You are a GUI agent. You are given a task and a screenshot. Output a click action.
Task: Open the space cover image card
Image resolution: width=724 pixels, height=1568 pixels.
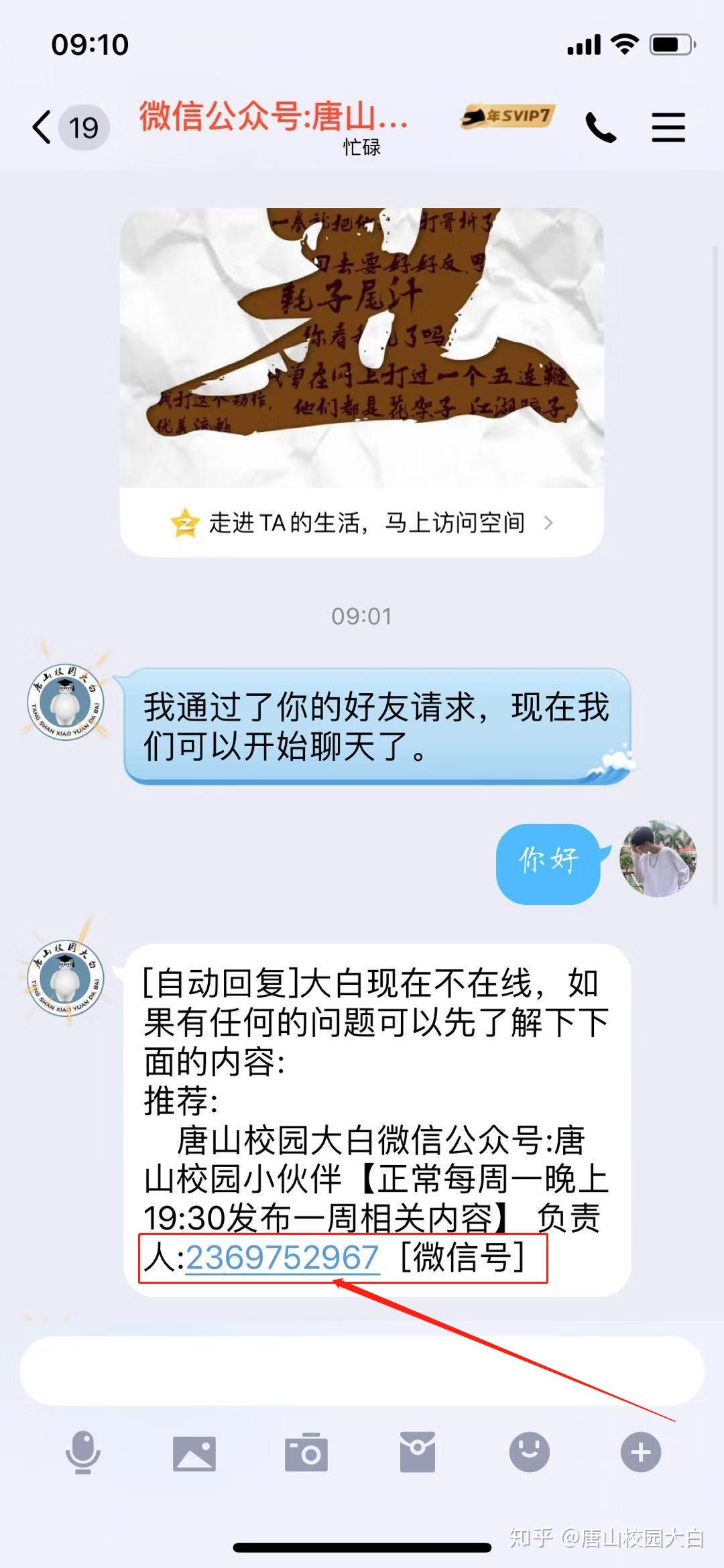362,347
